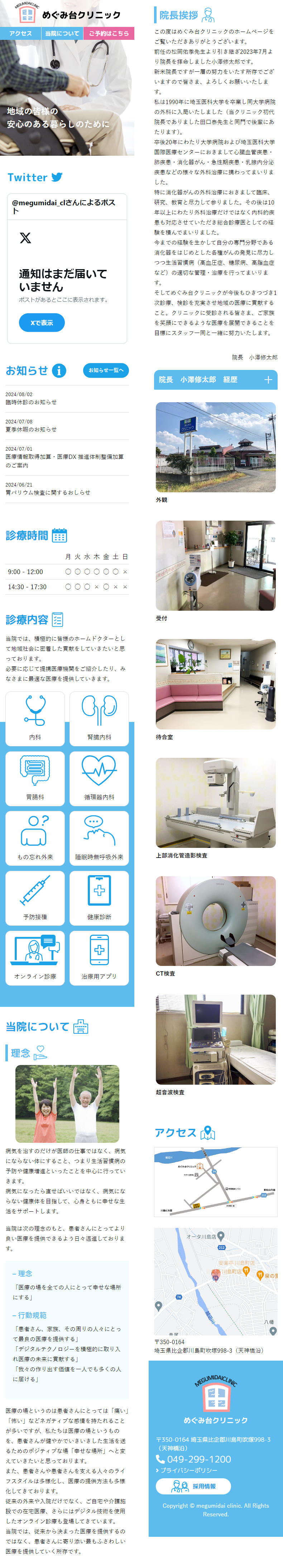Screen dimensions: 283x1568
Task: Expand the 院長 小澤修太郎 経歴 section
Action: point(216,380)
